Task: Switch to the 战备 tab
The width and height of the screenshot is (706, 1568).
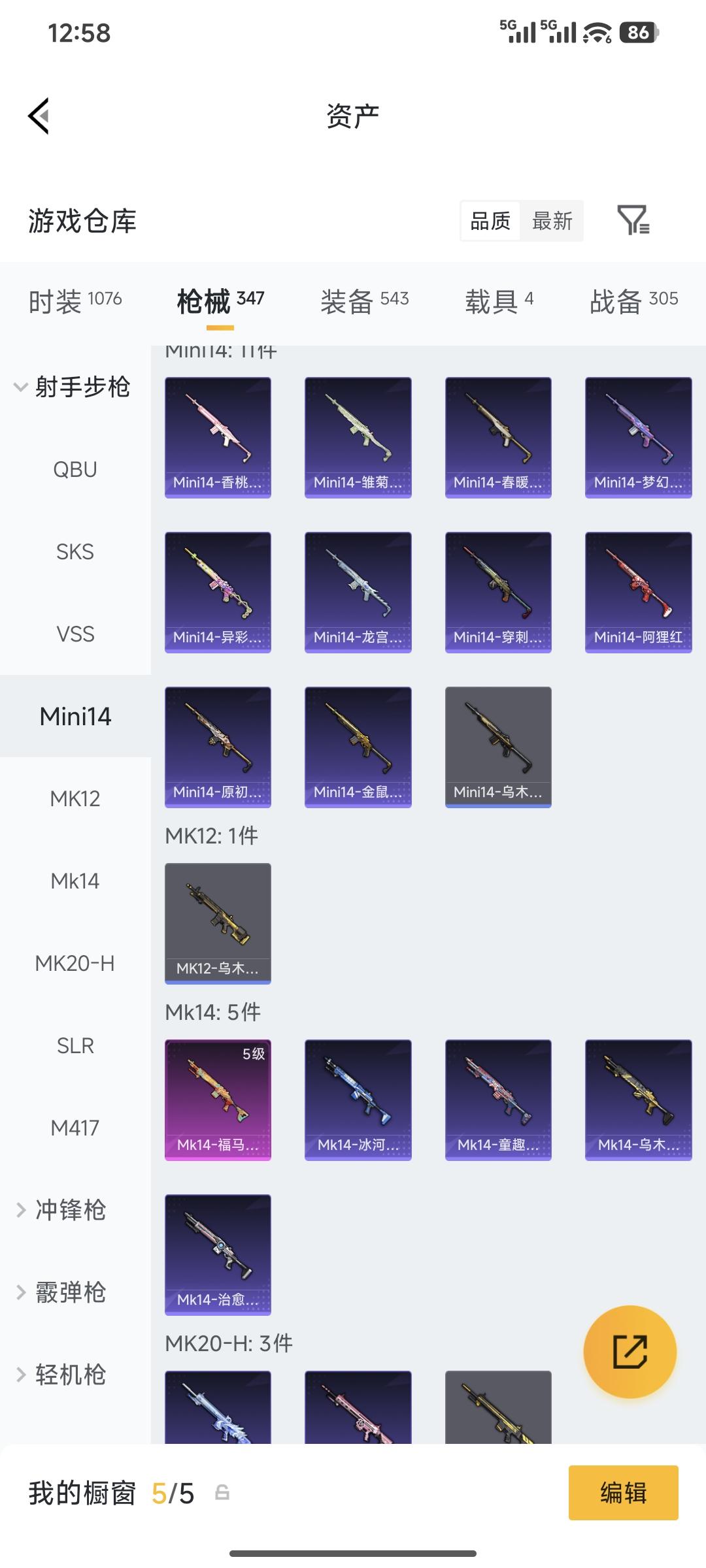Action: pyautogui.click(x=633, y=301)
